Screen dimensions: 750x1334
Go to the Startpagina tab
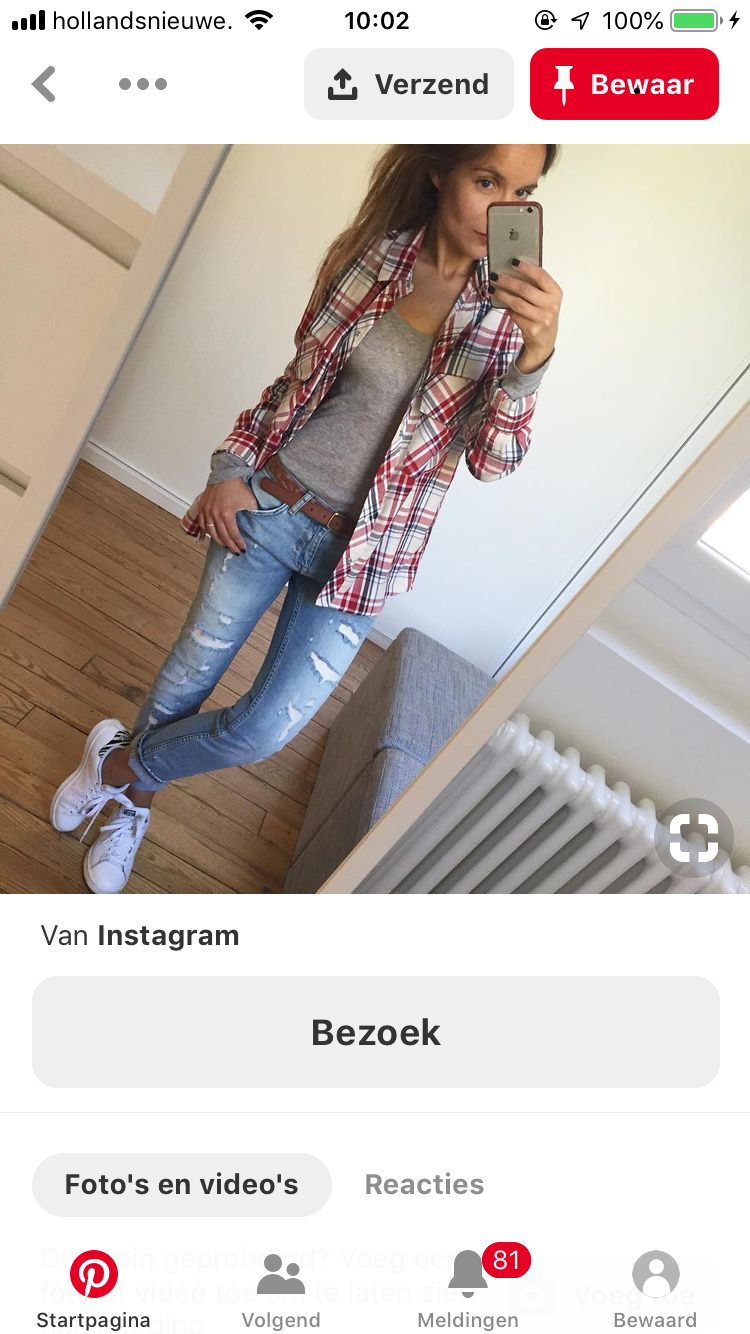(94, 1289)
